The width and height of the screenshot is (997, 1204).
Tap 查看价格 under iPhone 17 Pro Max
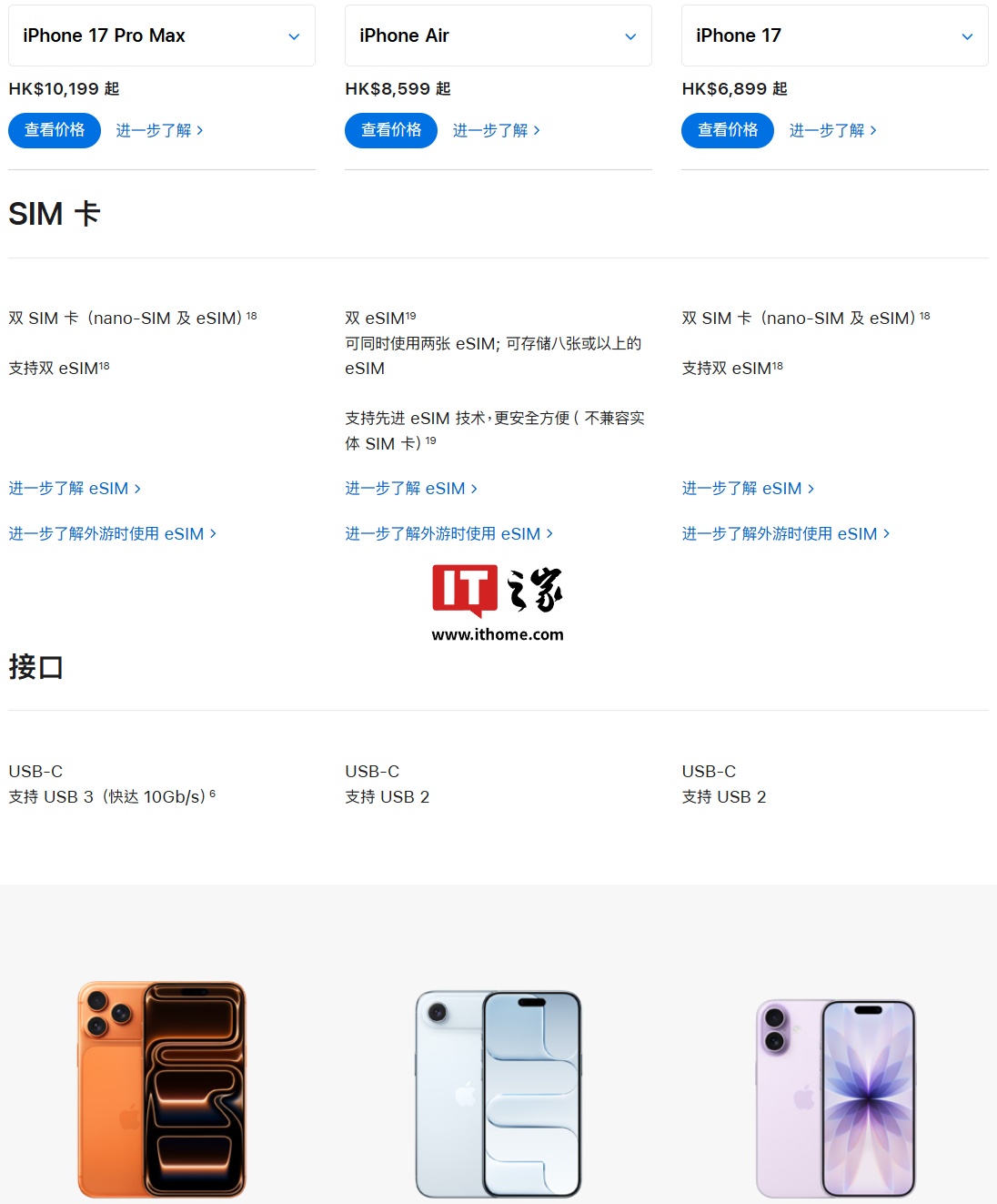coord(55,130)
